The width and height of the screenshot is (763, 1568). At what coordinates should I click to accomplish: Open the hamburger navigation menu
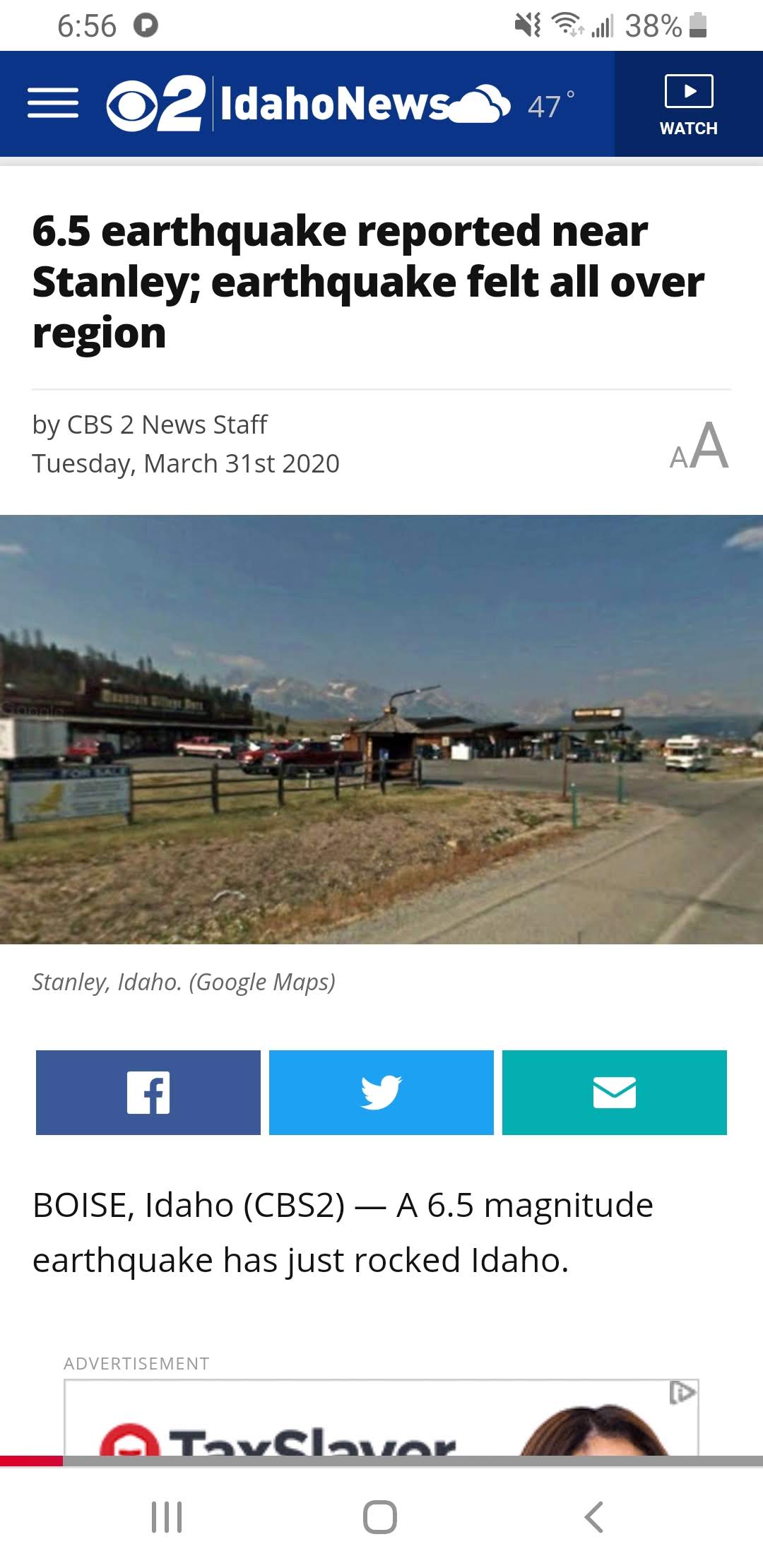click(x=53, y=104)
